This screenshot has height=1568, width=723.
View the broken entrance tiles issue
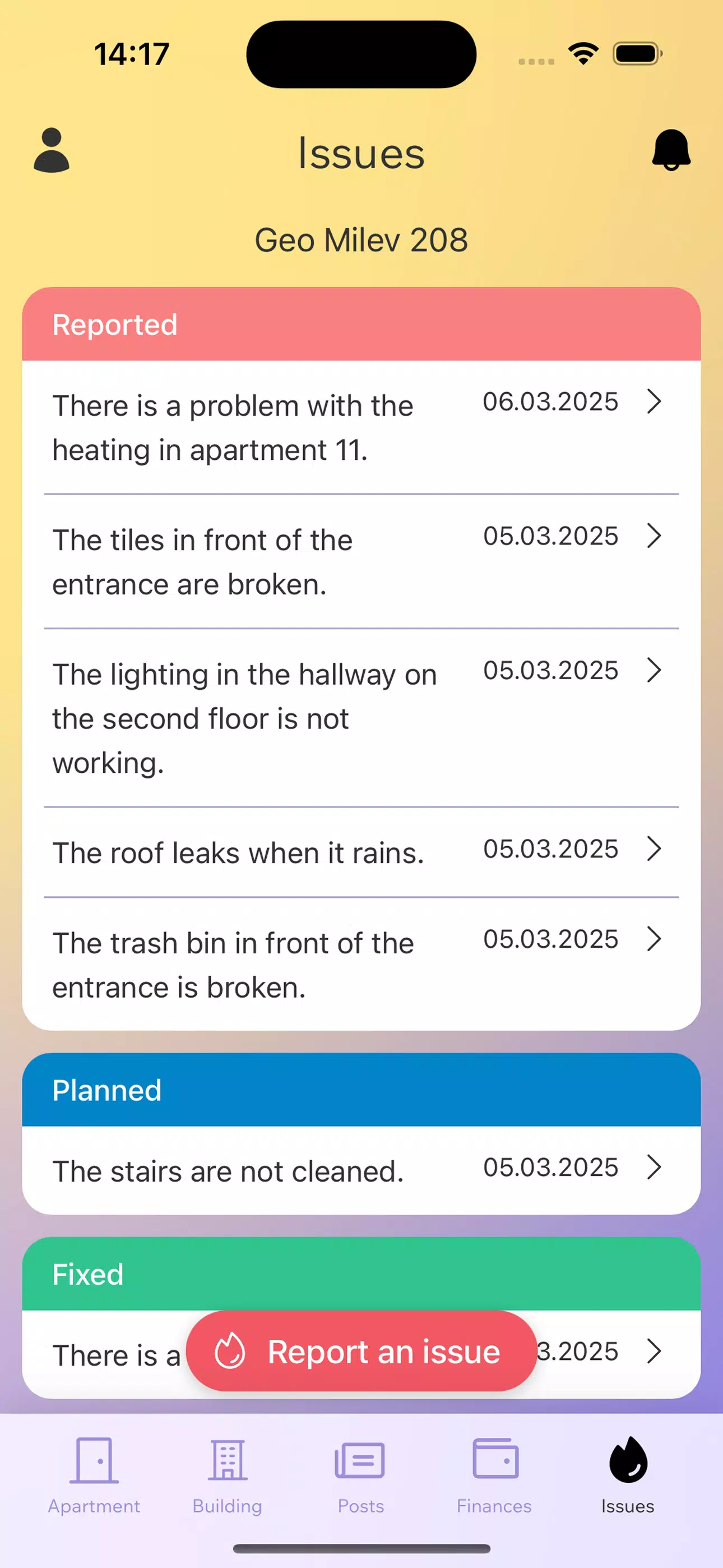tap(361, 561)
